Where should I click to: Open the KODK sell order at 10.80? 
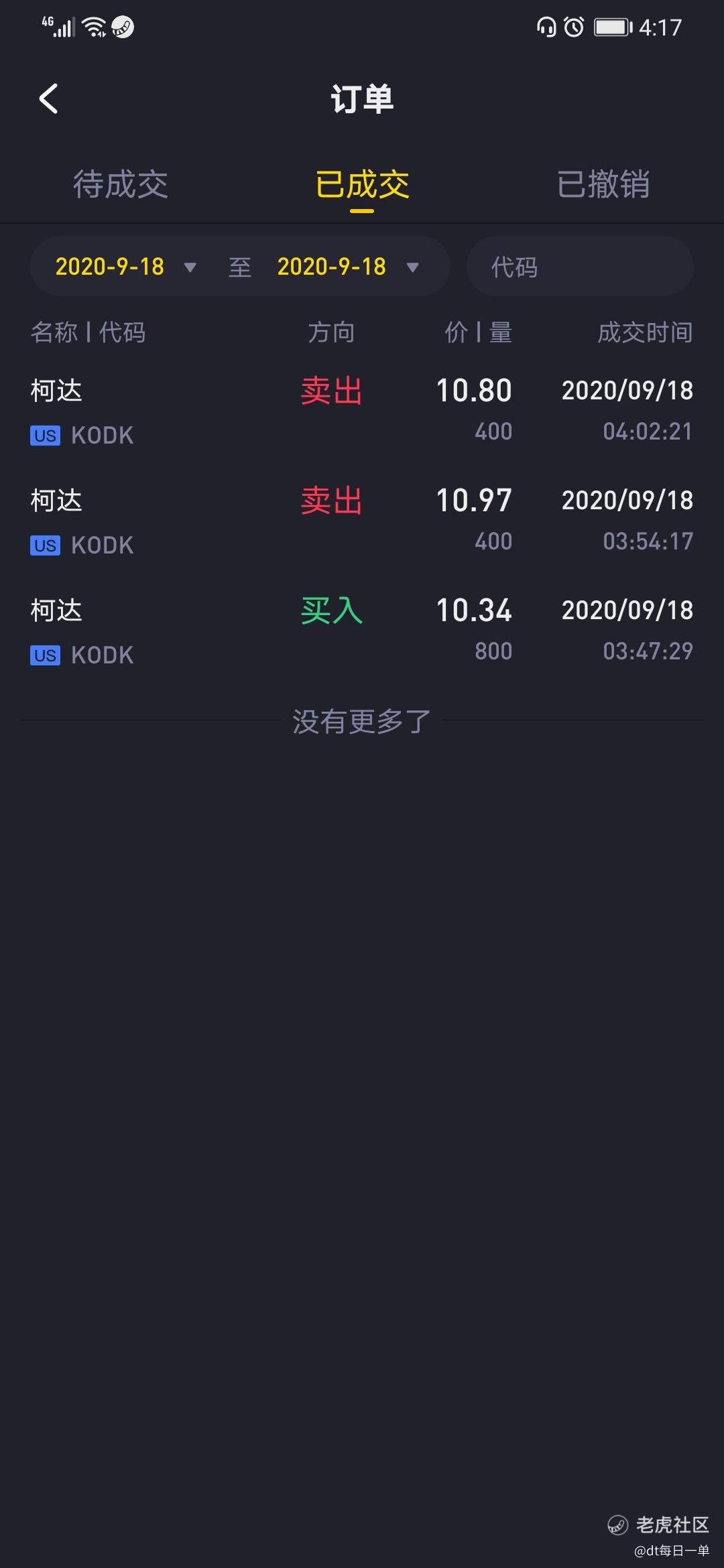[x=362, y=411]
